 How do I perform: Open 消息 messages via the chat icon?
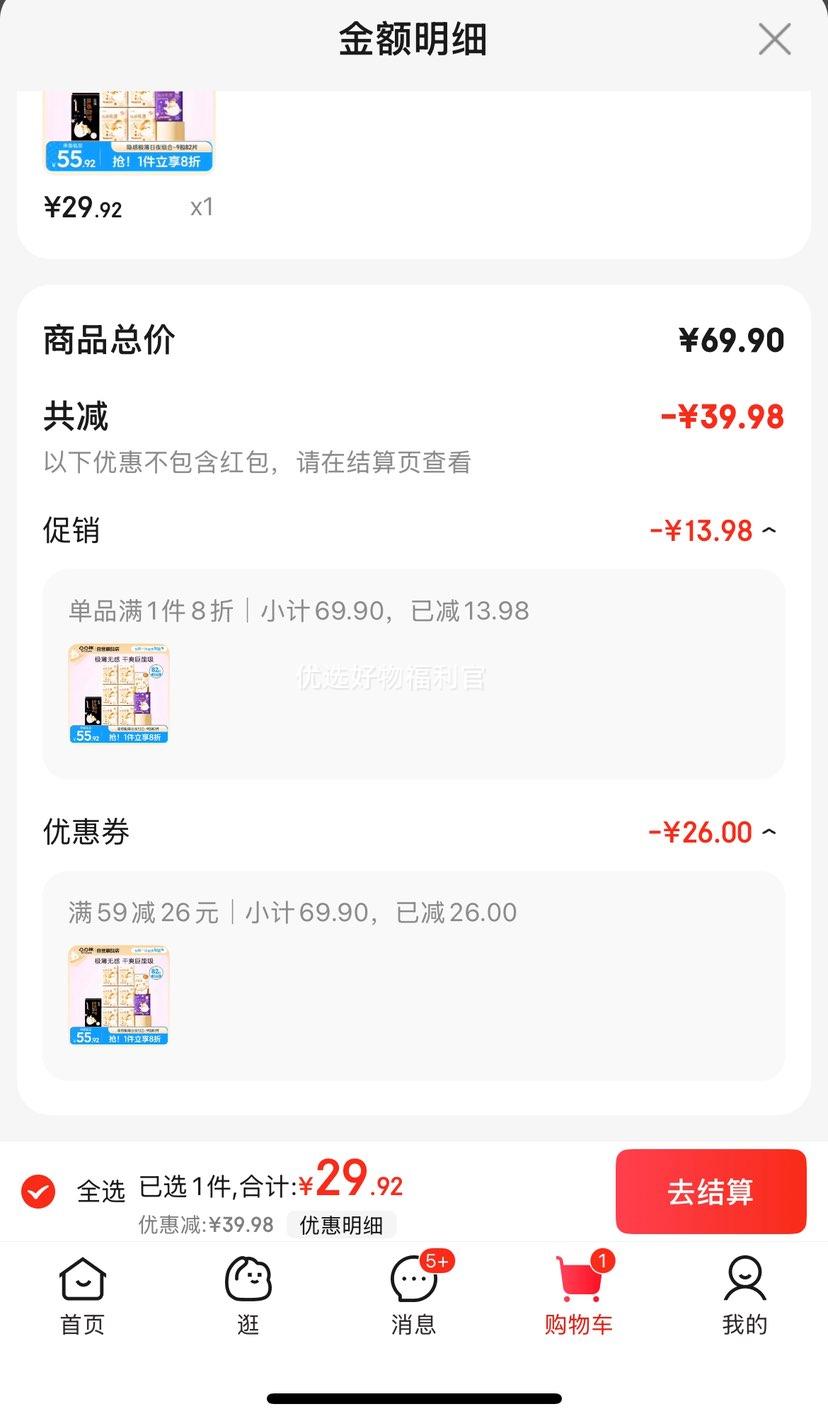(x=413, y=1282)
